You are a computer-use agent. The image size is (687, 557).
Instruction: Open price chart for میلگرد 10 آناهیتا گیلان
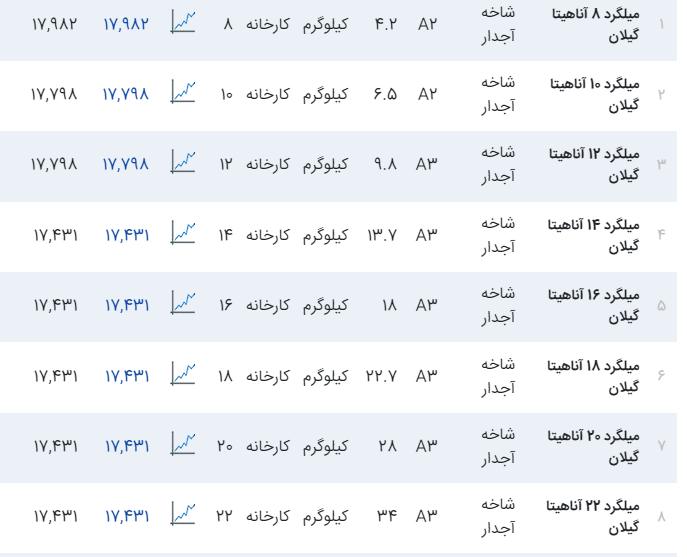[x=183, y=92]
